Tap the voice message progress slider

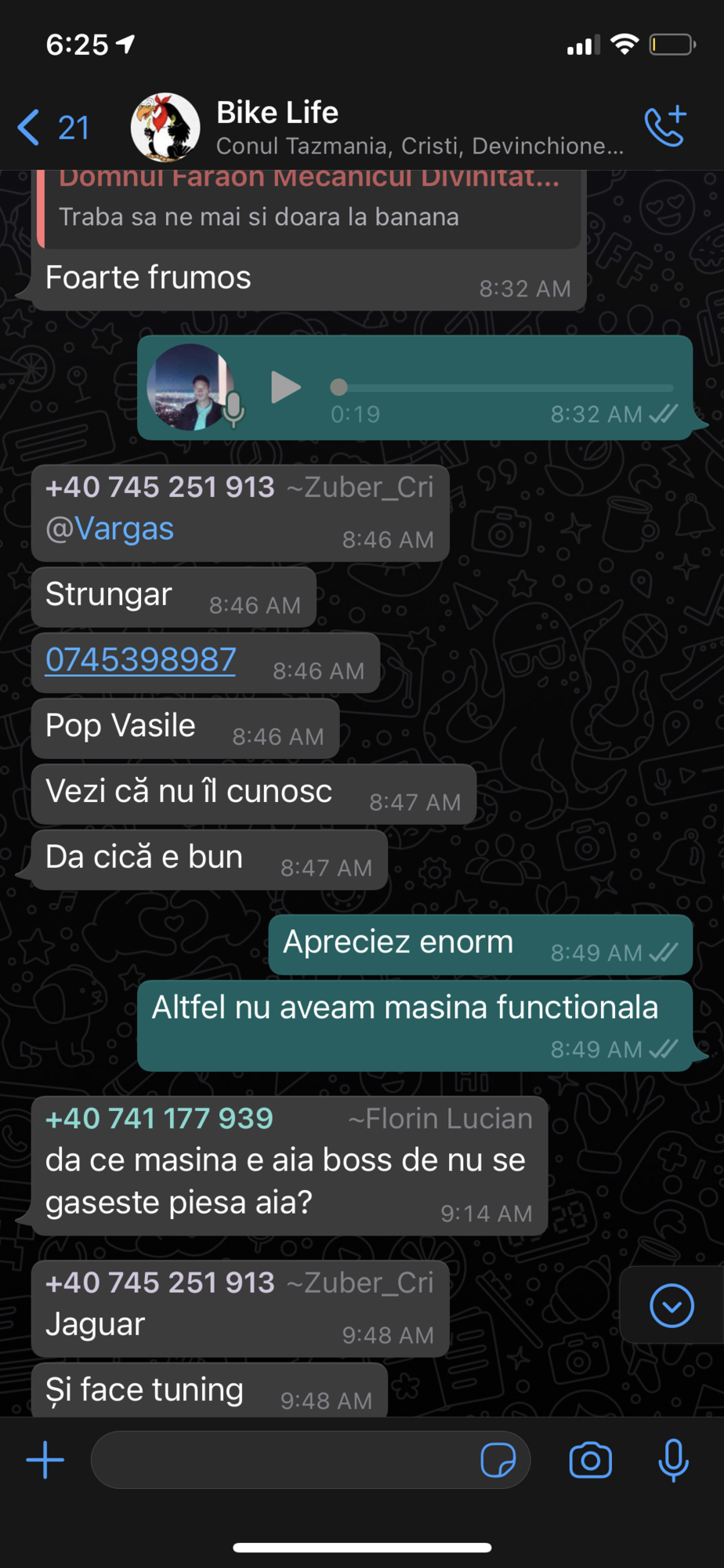pos(501,387)
